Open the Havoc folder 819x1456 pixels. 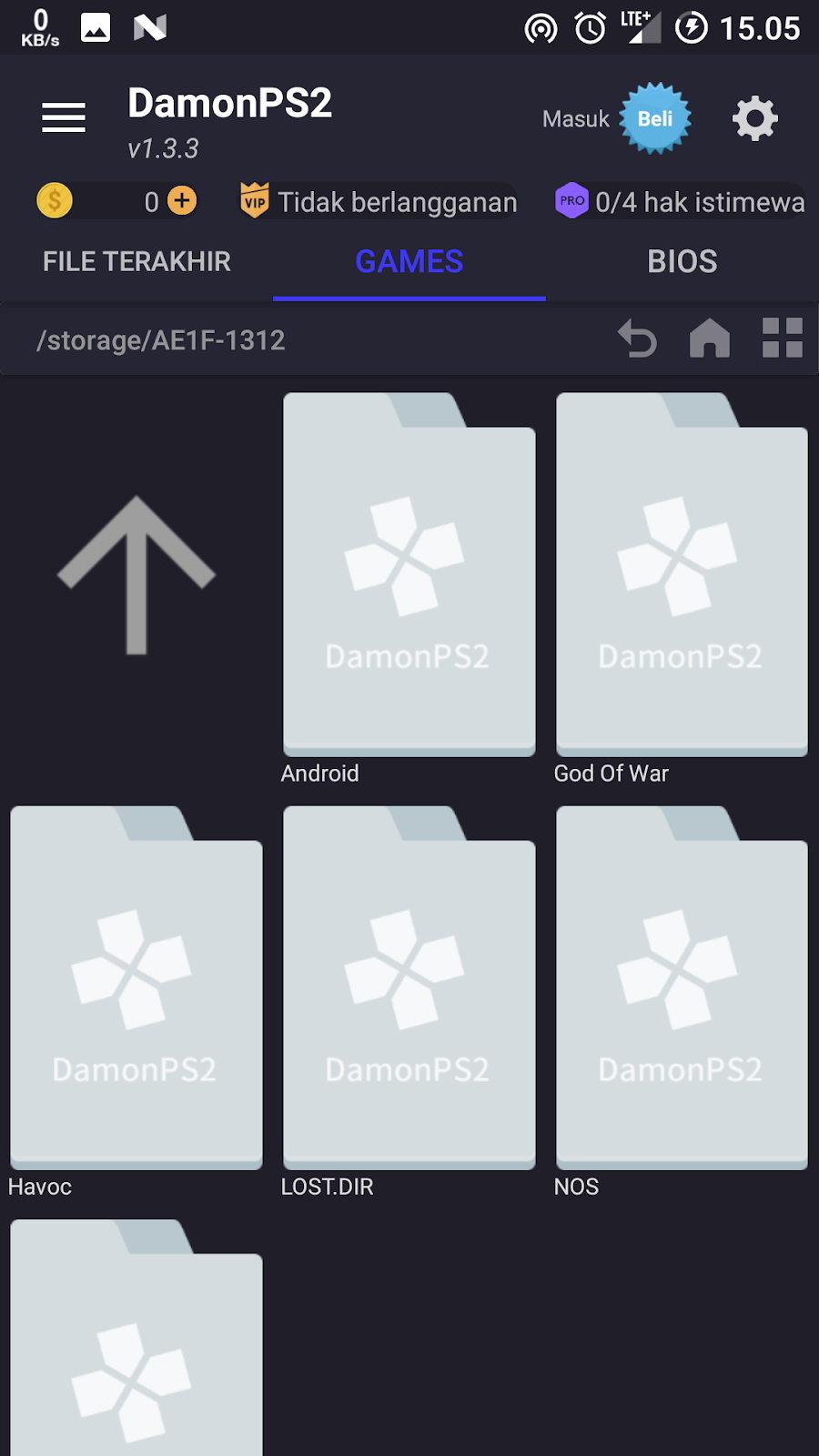(136, 1001)
